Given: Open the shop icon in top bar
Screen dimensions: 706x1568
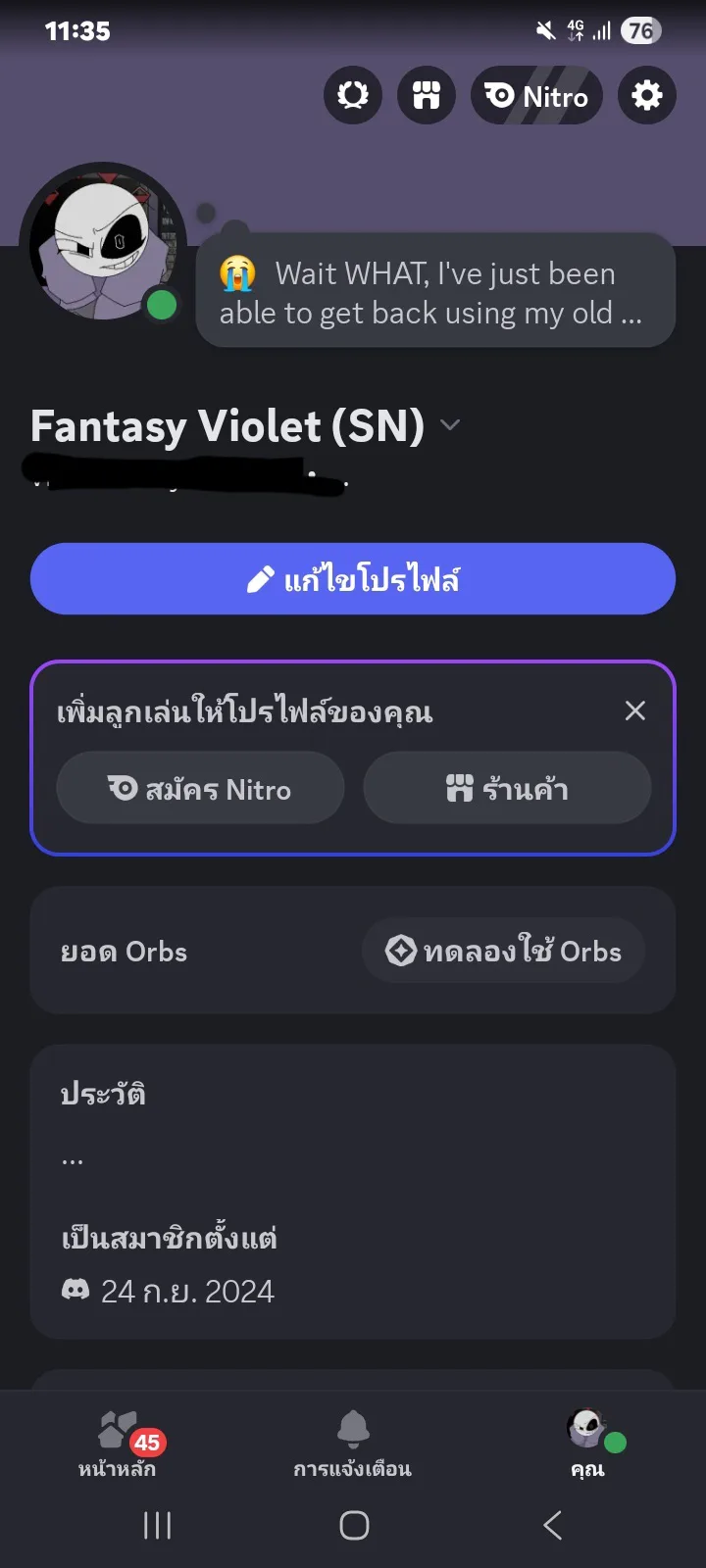Looking at the screenshot, I should [427, 96].
